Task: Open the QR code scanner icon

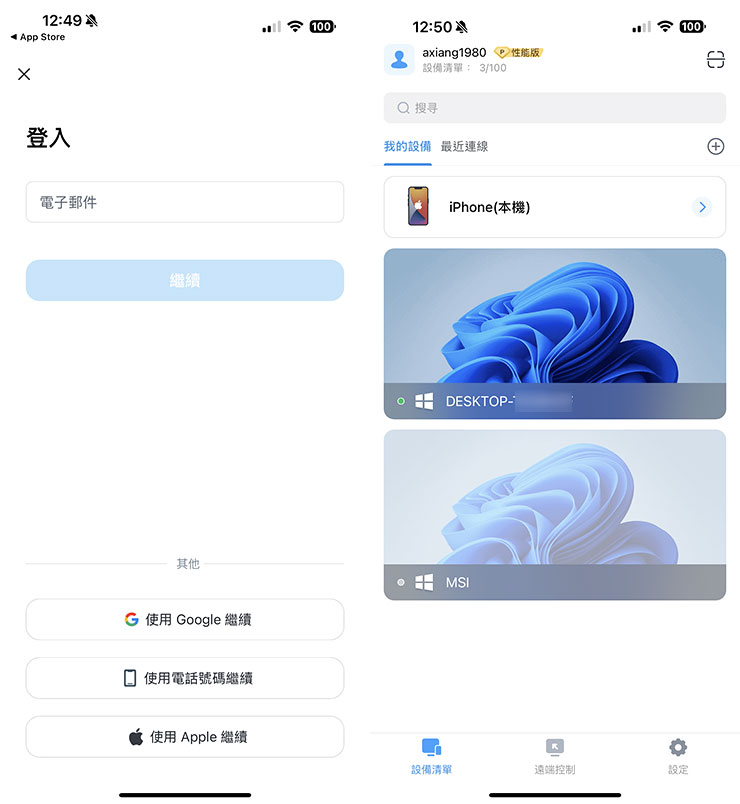Action: coord(715,59)
